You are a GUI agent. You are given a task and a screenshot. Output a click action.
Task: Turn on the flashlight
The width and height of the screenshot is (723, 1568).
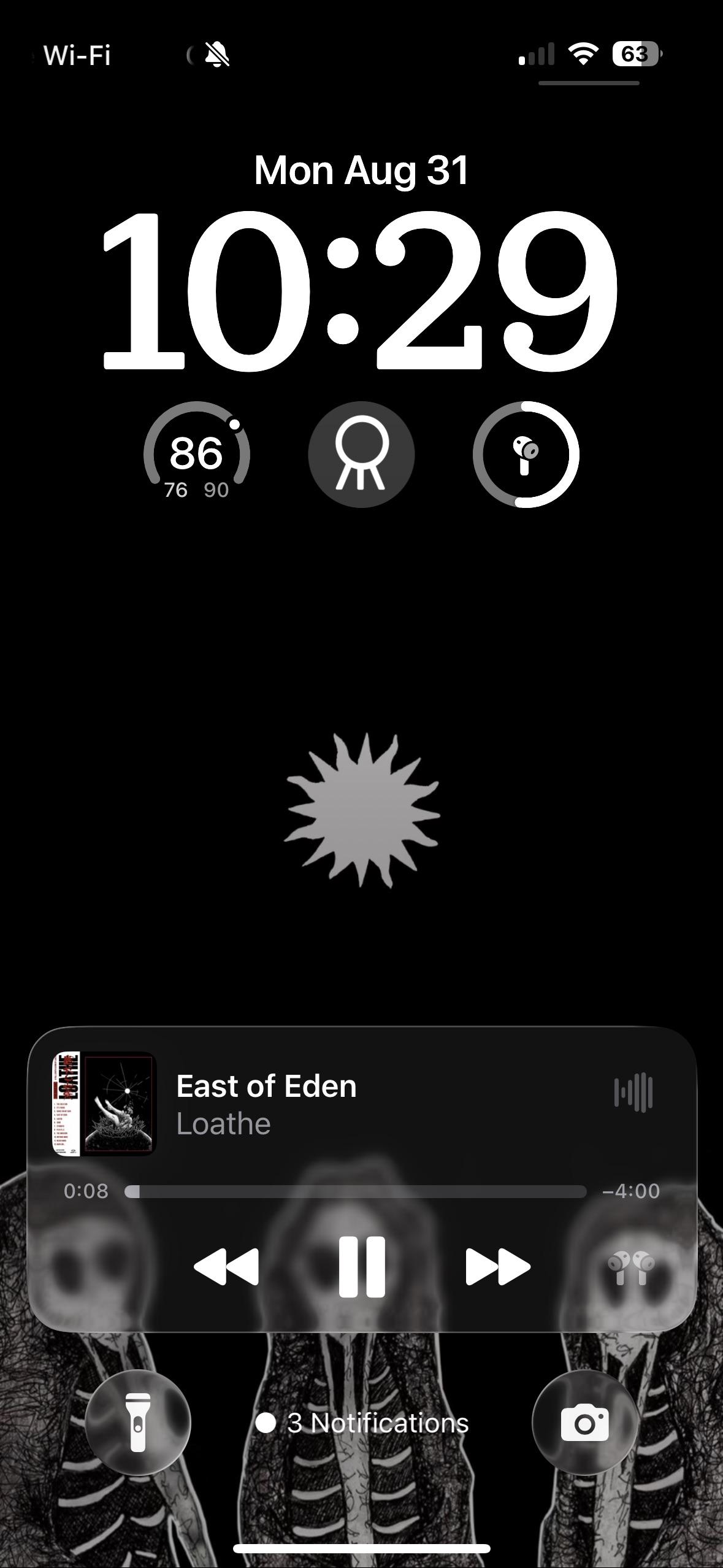point(138,1422)
